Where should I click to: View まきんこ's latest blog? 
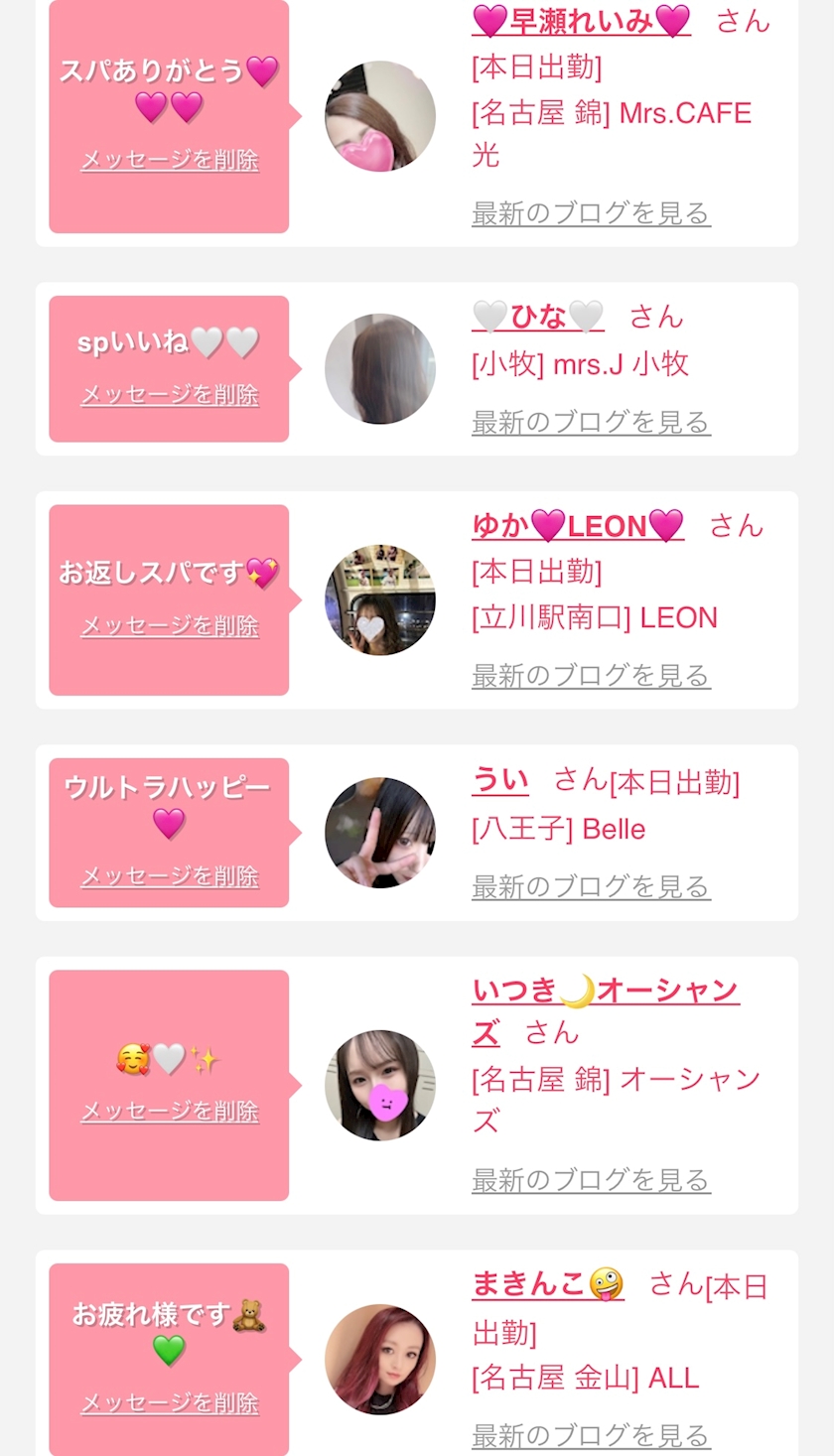click(591, 1435)
